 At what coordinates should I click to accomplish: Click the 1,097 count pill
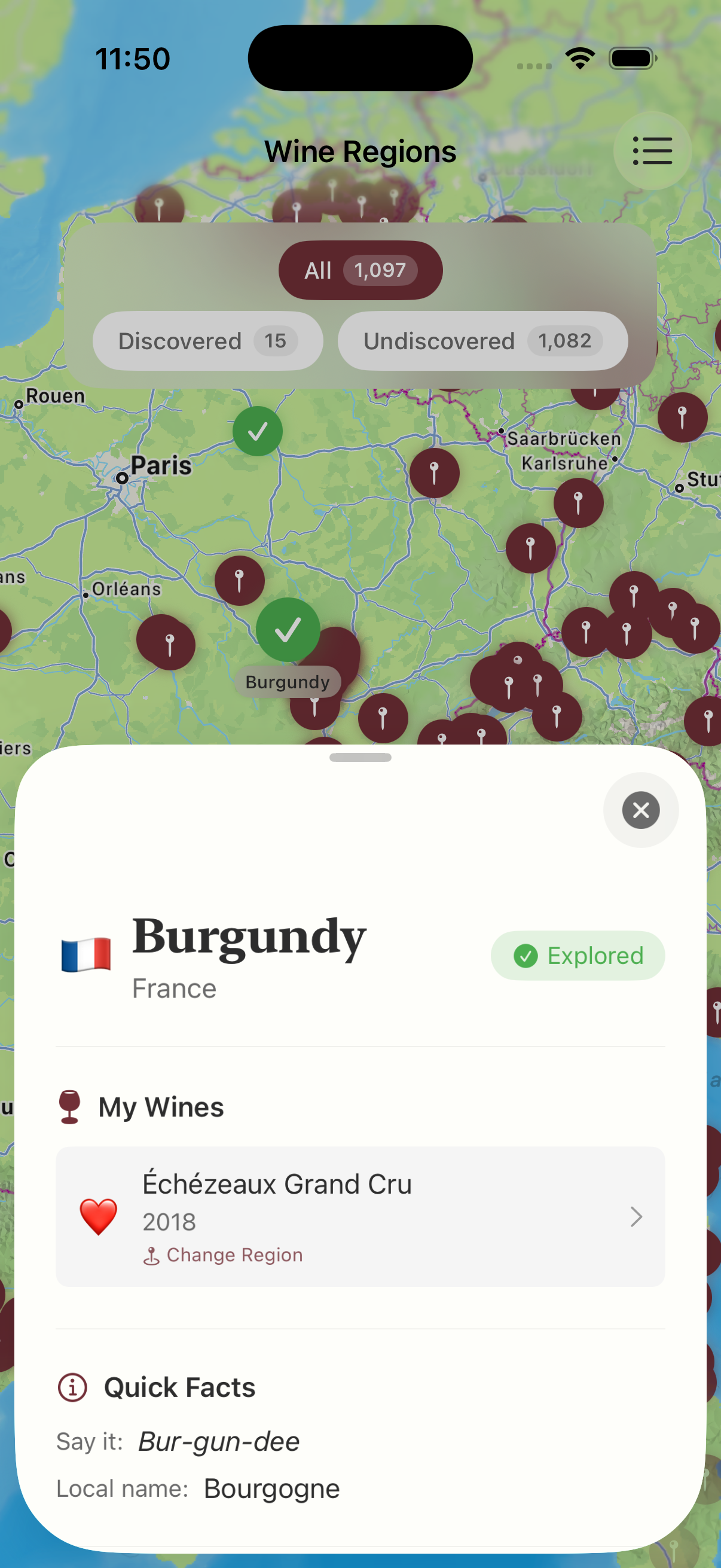[x=380, y=270]
